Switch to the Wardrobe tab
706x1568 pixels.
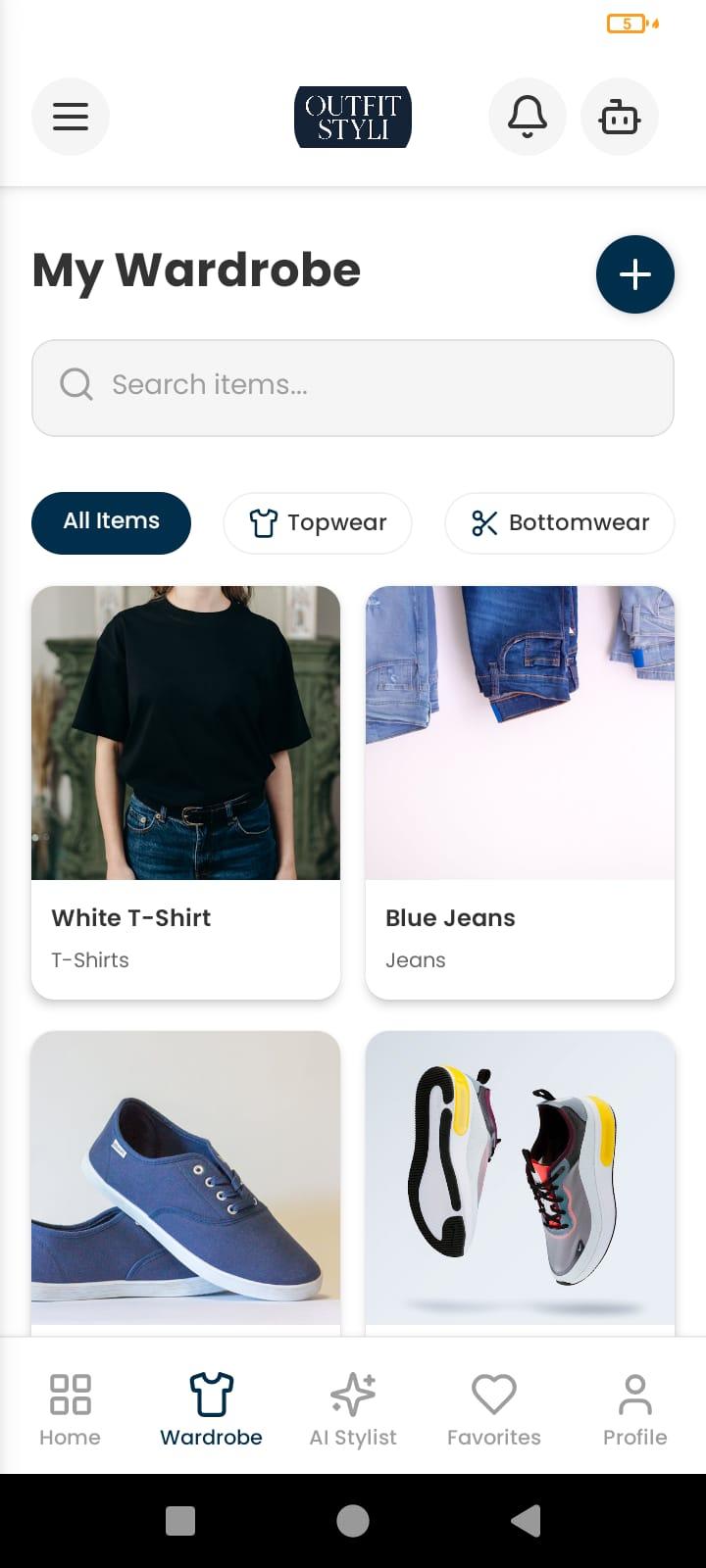[211, 1401]
